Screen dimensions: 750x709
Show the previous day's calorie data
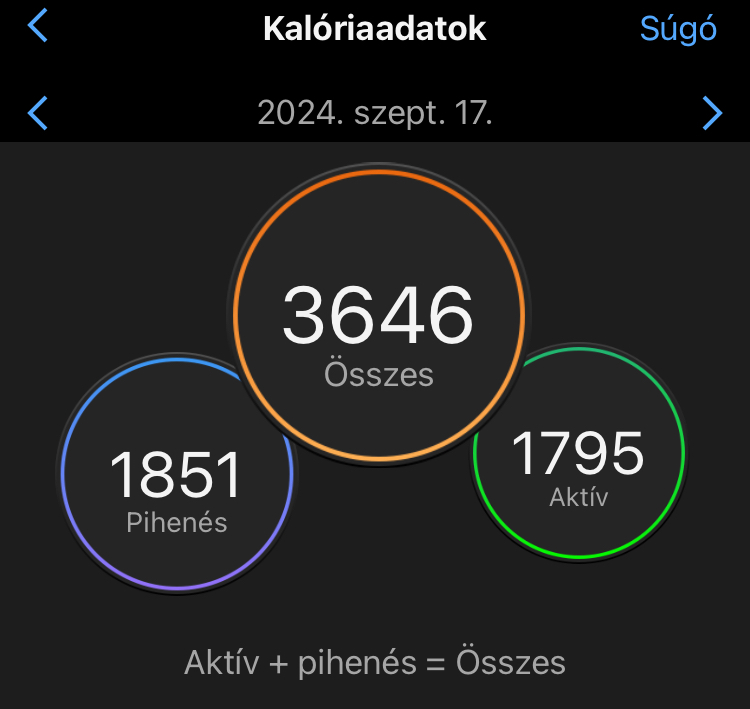click(x=37, y=112)
